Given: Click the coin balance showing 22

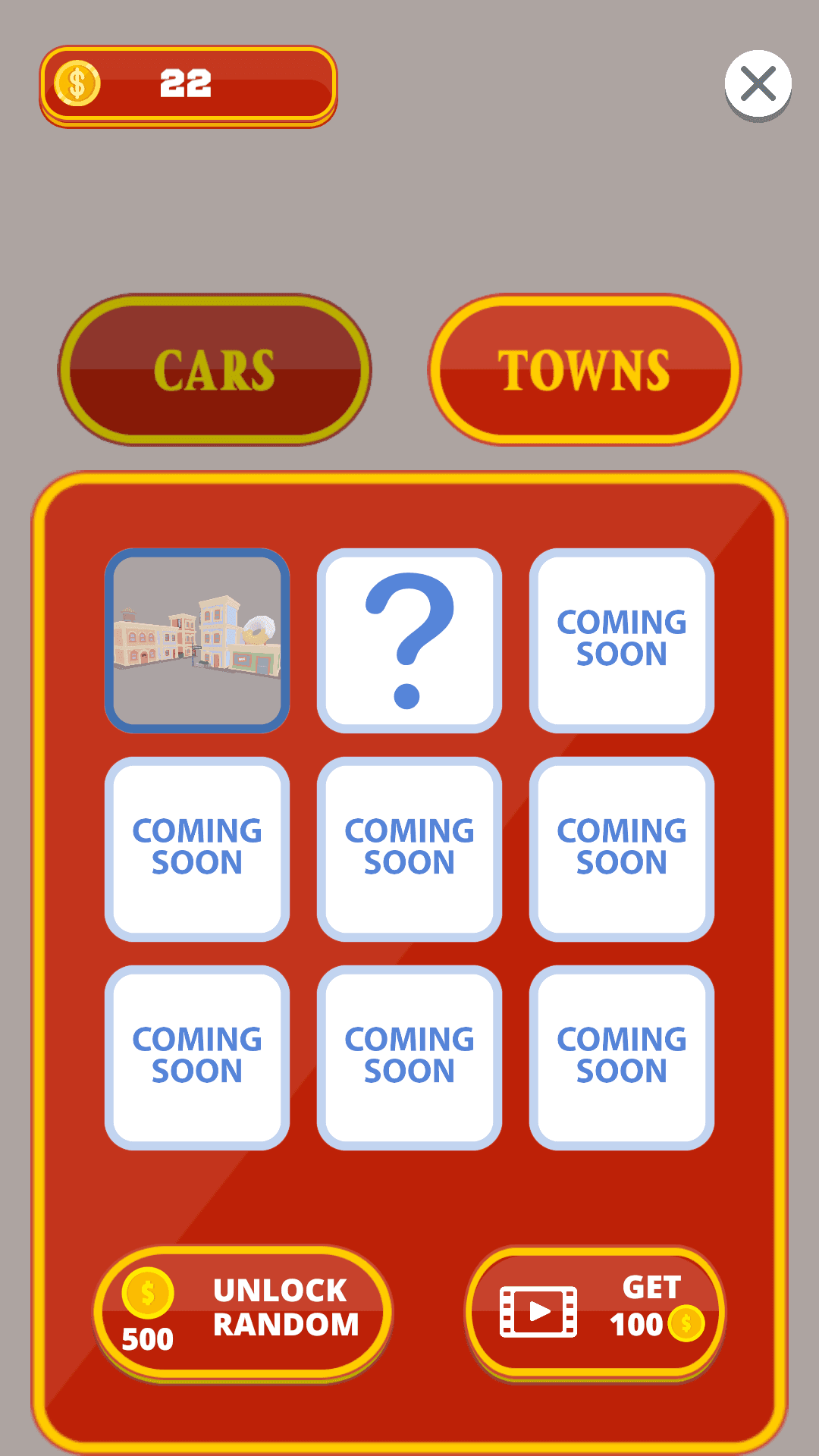Looking at the screenshot, I should 186,83.
